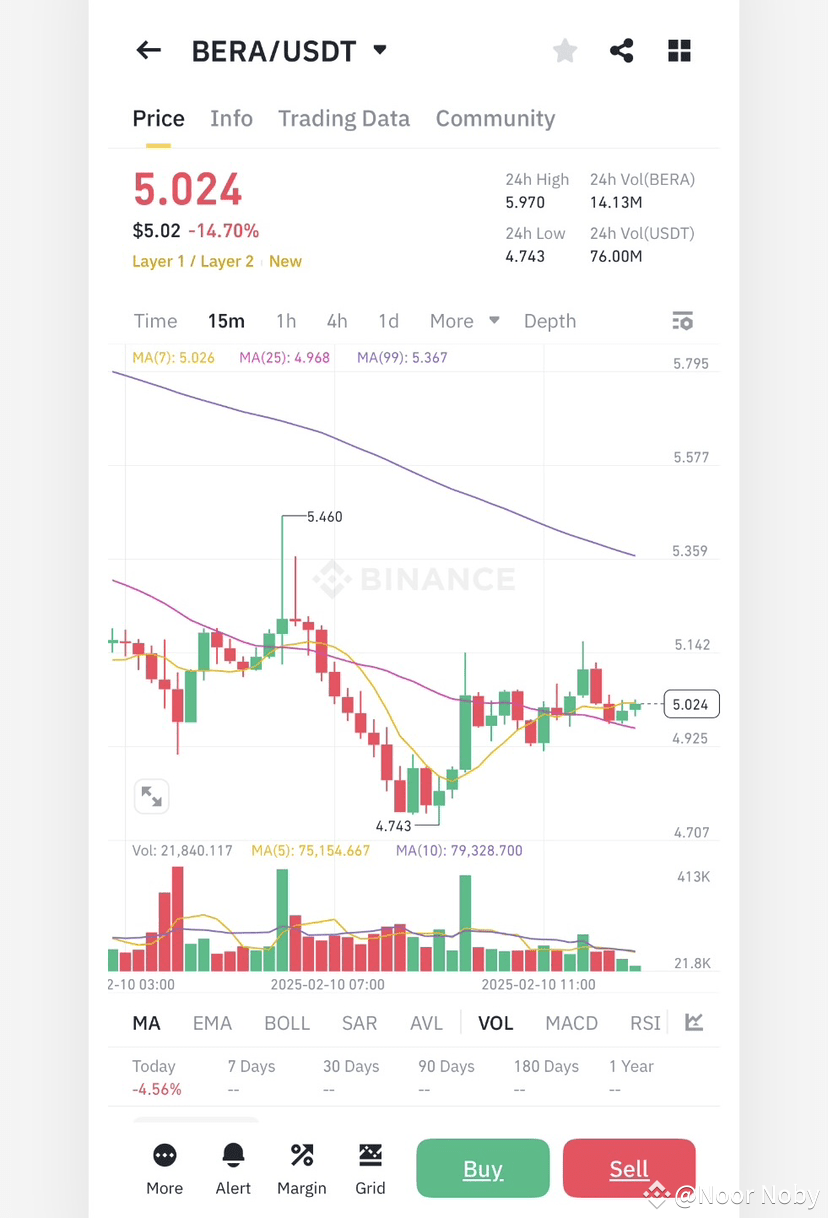
Task: Switch to the MACD indicator
Action: coord(571,1022)
